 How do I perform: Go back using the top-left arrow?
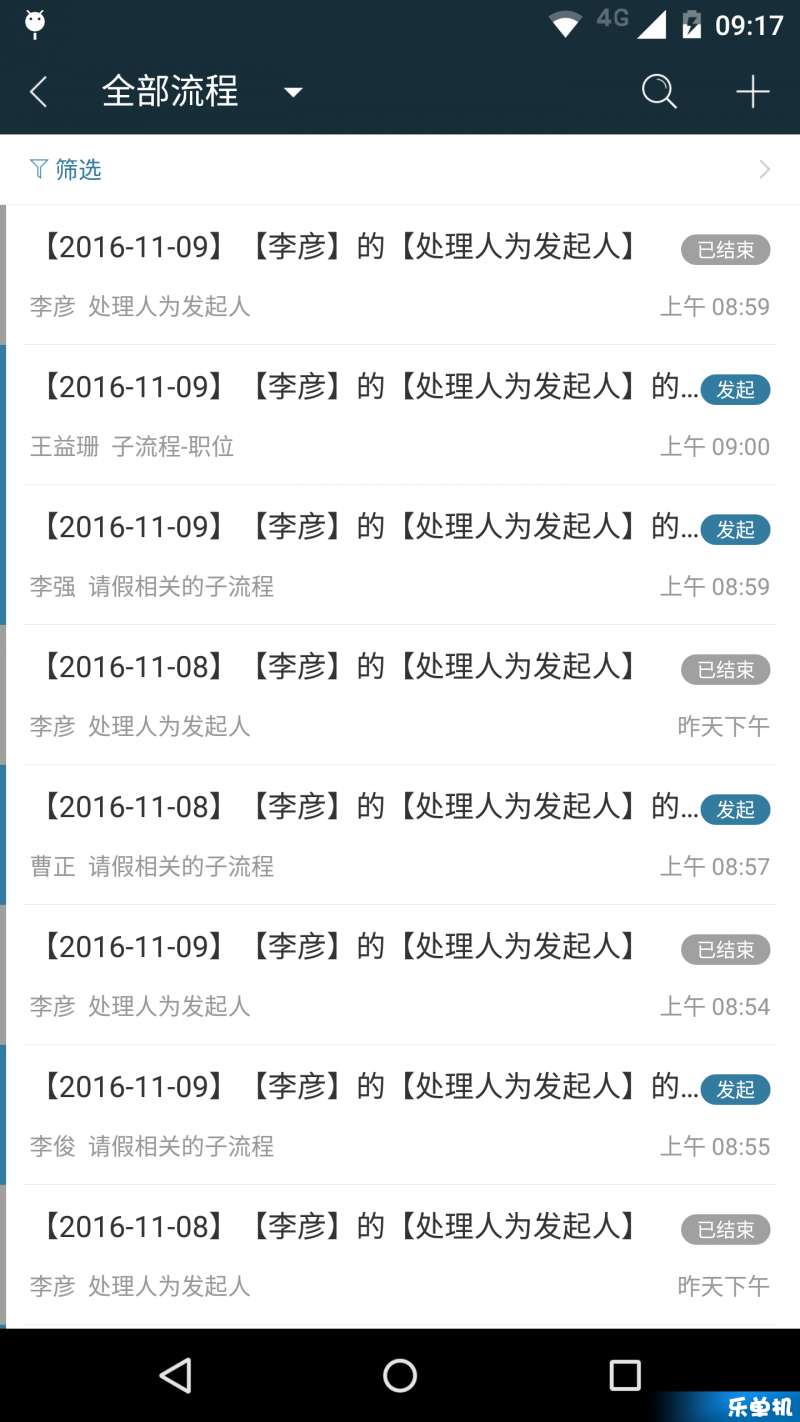(39, 92)
